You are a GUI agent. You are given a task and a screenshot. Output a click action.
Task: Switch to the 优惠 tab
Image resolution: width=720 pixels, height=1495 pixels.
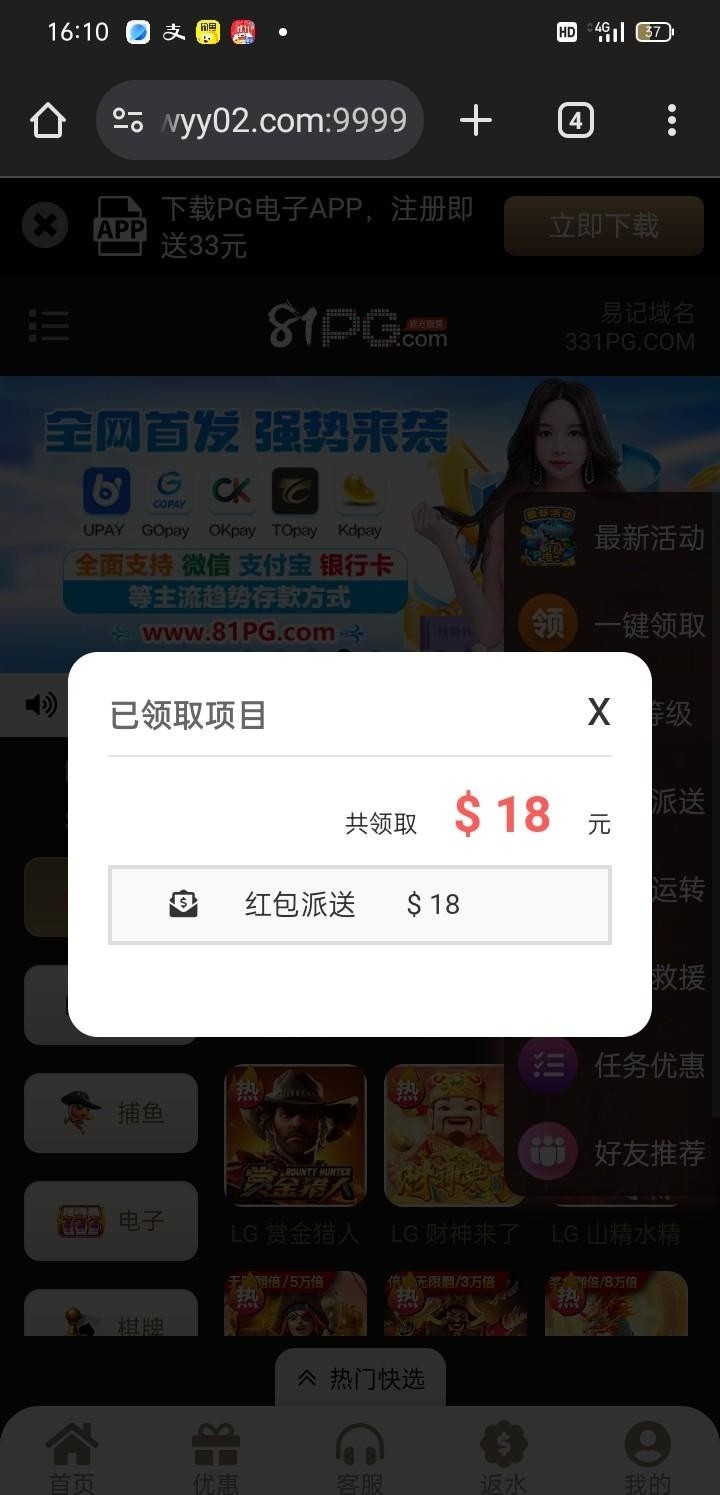(215, 1458)
